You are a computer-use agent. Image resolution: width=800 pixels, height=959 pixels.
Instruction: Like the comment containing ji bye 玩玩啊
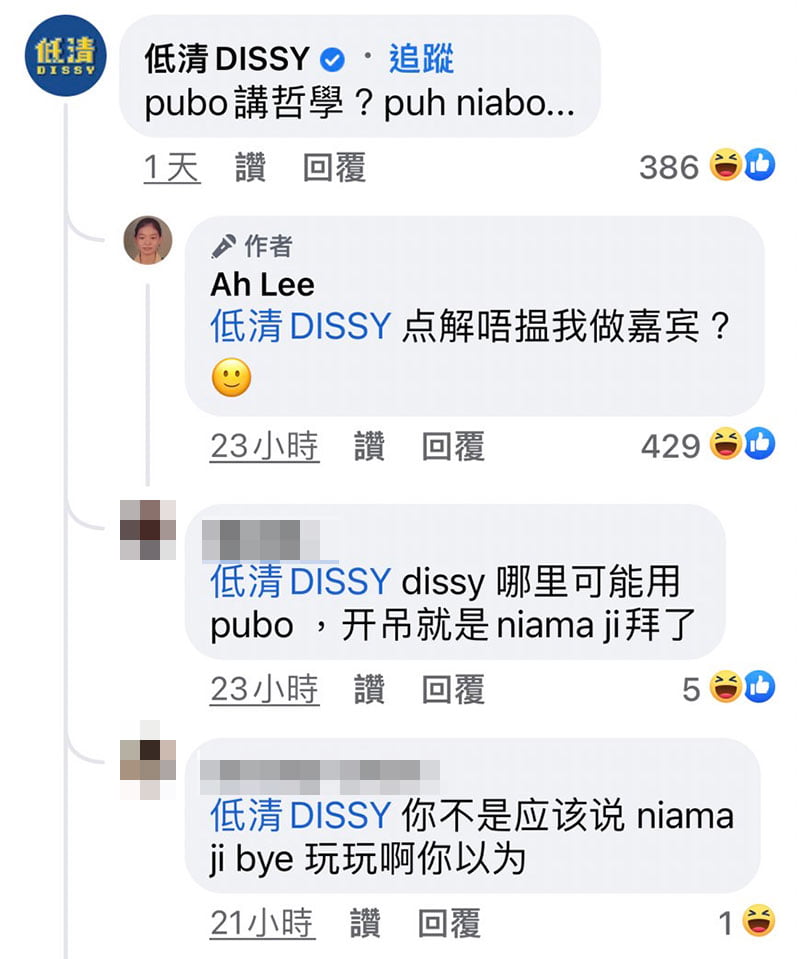(365, 924)
